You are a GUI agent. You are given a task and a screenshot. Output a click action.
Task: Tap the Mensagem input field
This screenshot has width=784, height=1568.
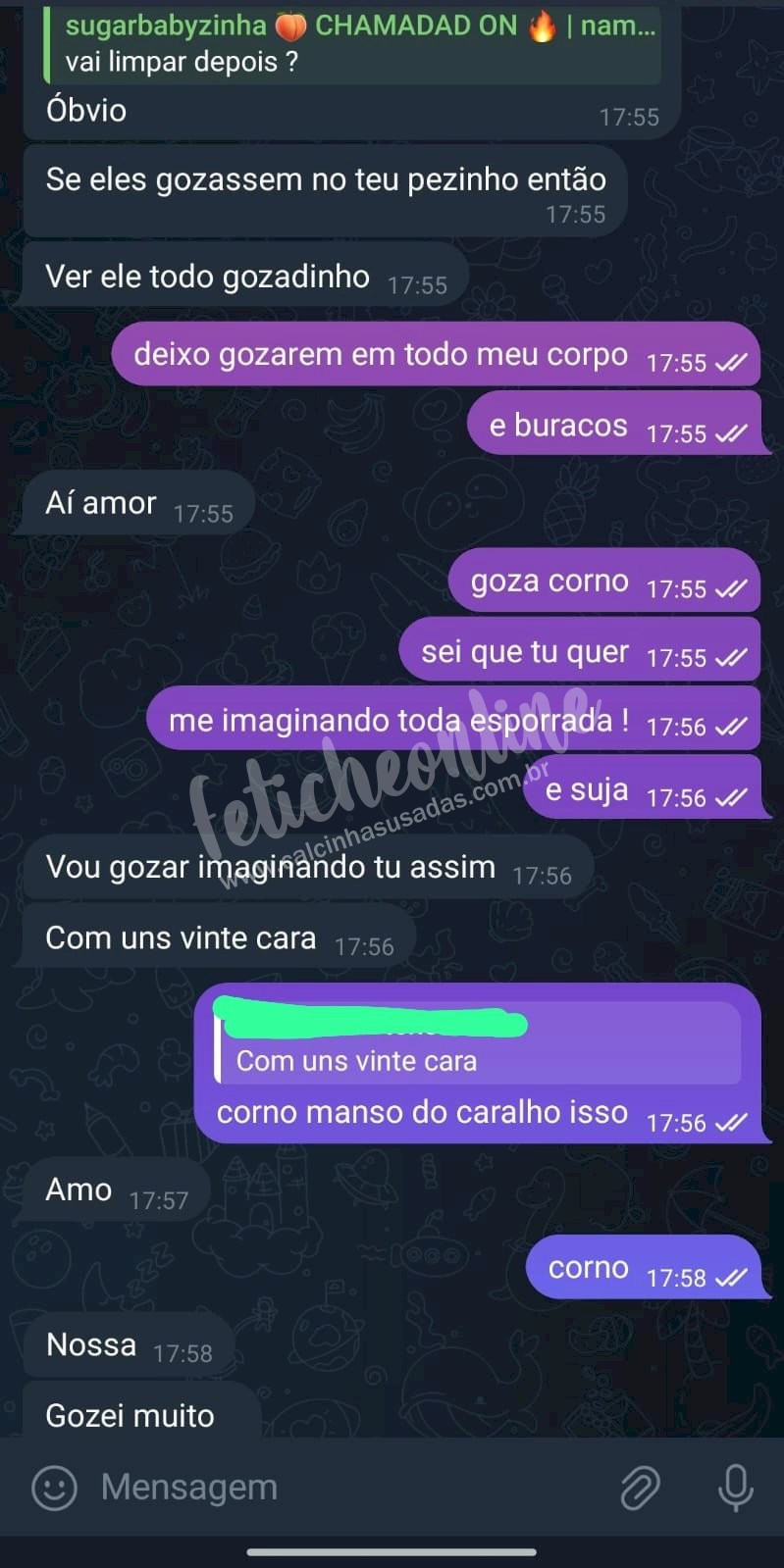coord(343,1488)
